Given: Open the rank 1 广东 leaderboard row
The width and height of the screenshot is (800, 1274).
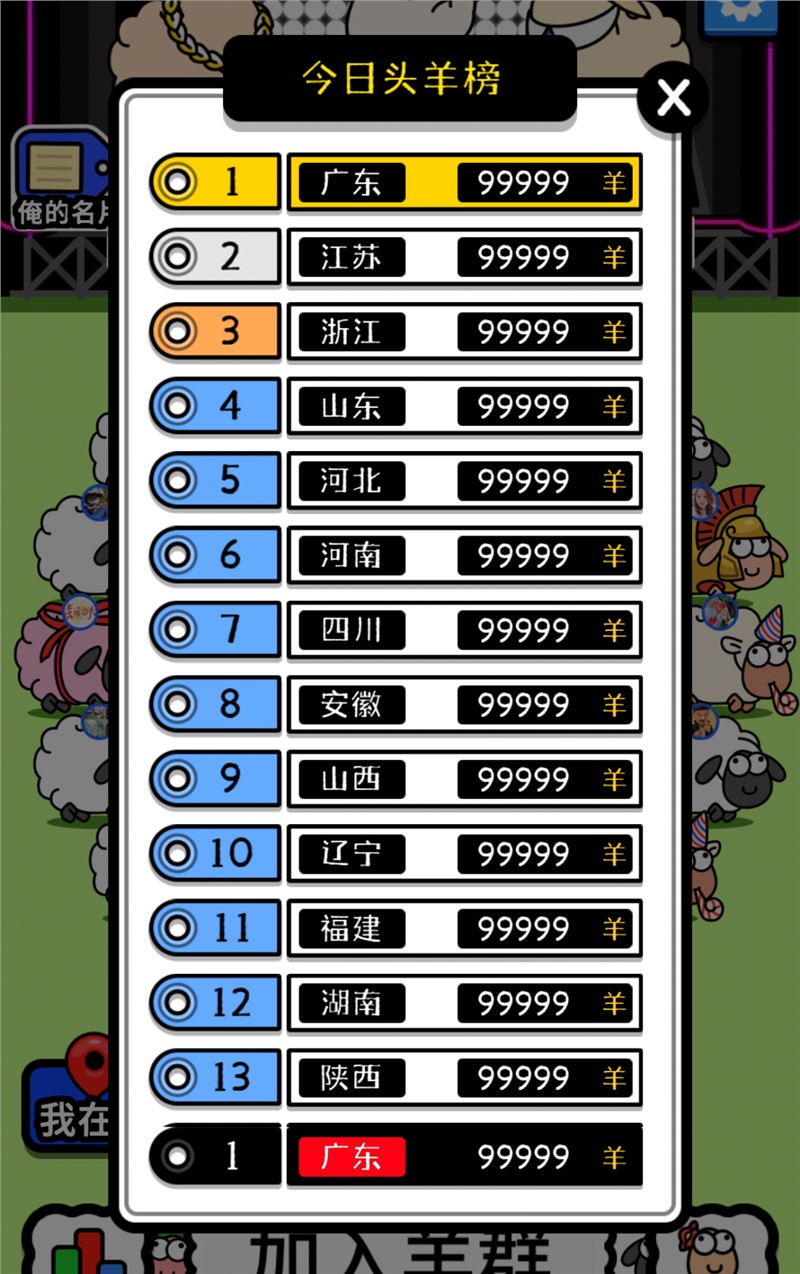Looking at the screenshot, I should click(x=464, y=182).
